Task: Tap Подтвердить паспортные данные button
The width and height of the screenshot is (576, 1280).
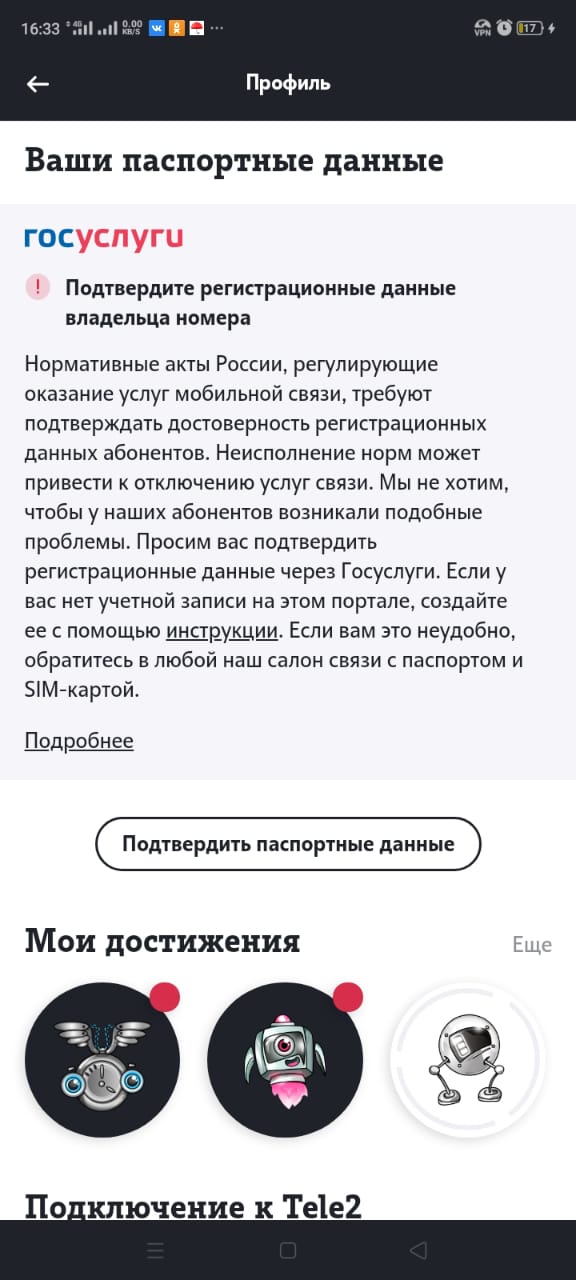Action: [x=288, y=844]
